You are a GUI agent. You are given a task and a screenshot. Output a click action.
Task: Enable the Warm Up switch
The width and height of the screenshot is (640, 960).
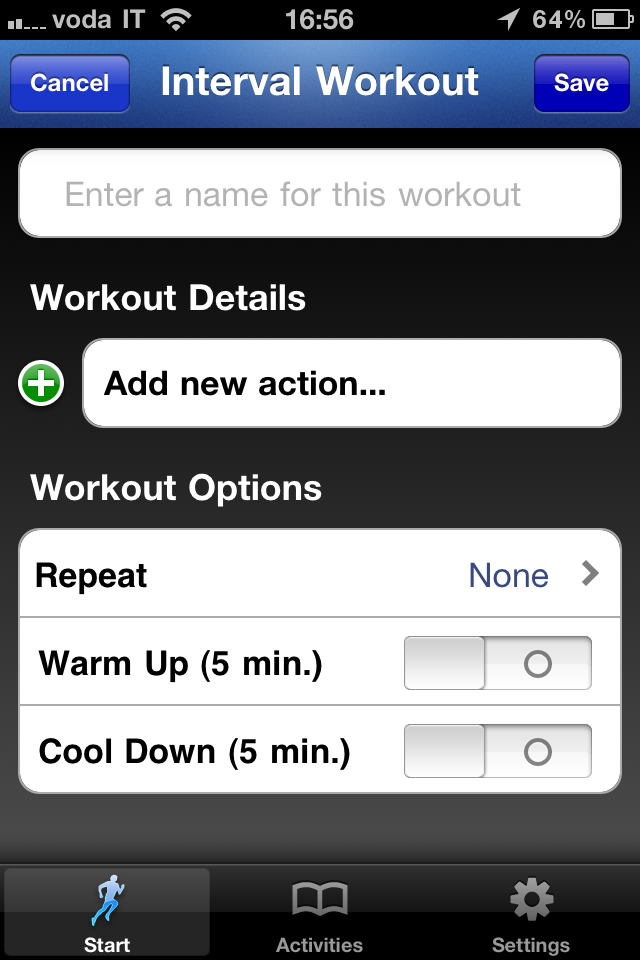pos(498,663)
